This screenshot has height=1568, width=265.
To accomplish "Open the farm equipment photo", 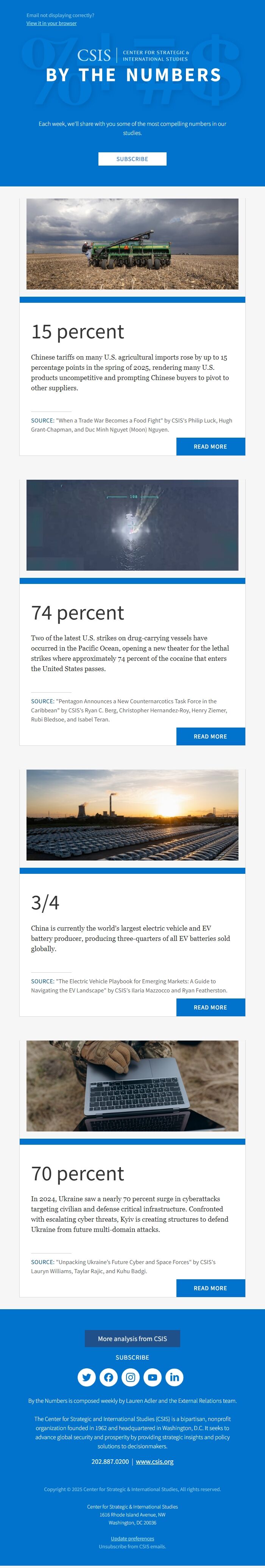I will click(x=132, y=244).
